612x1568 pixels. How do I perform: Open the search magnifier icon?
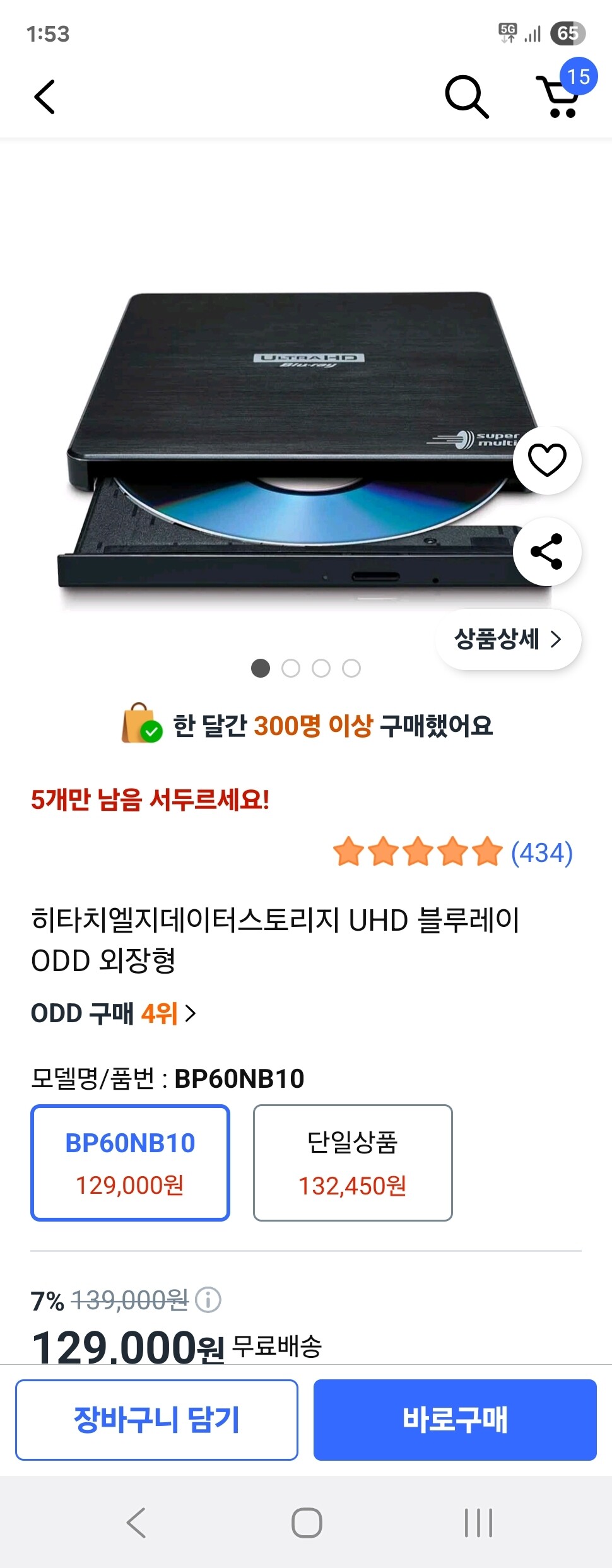(x=466, y=97)
